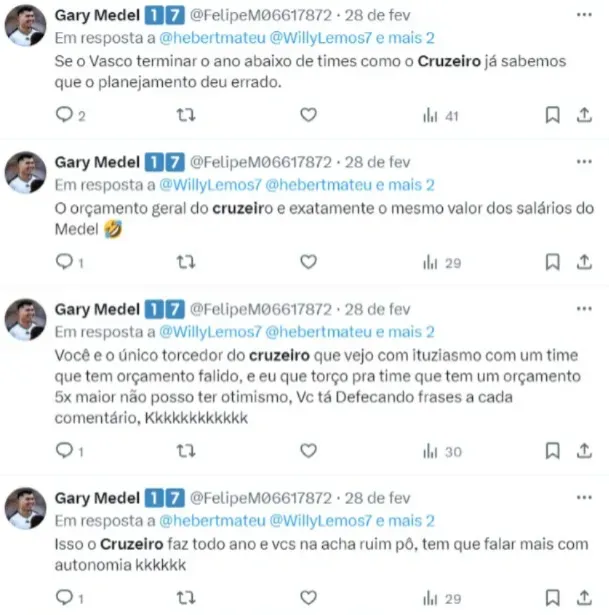
Task: Share the tweet about Vasco's planning
Action: tap(585, 116)
